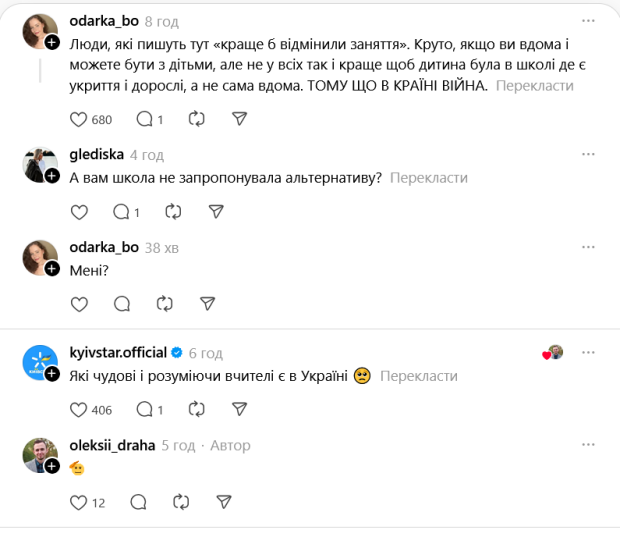Translate odarka_bo's long comment

pyautogui.click(x=534, y=86)
